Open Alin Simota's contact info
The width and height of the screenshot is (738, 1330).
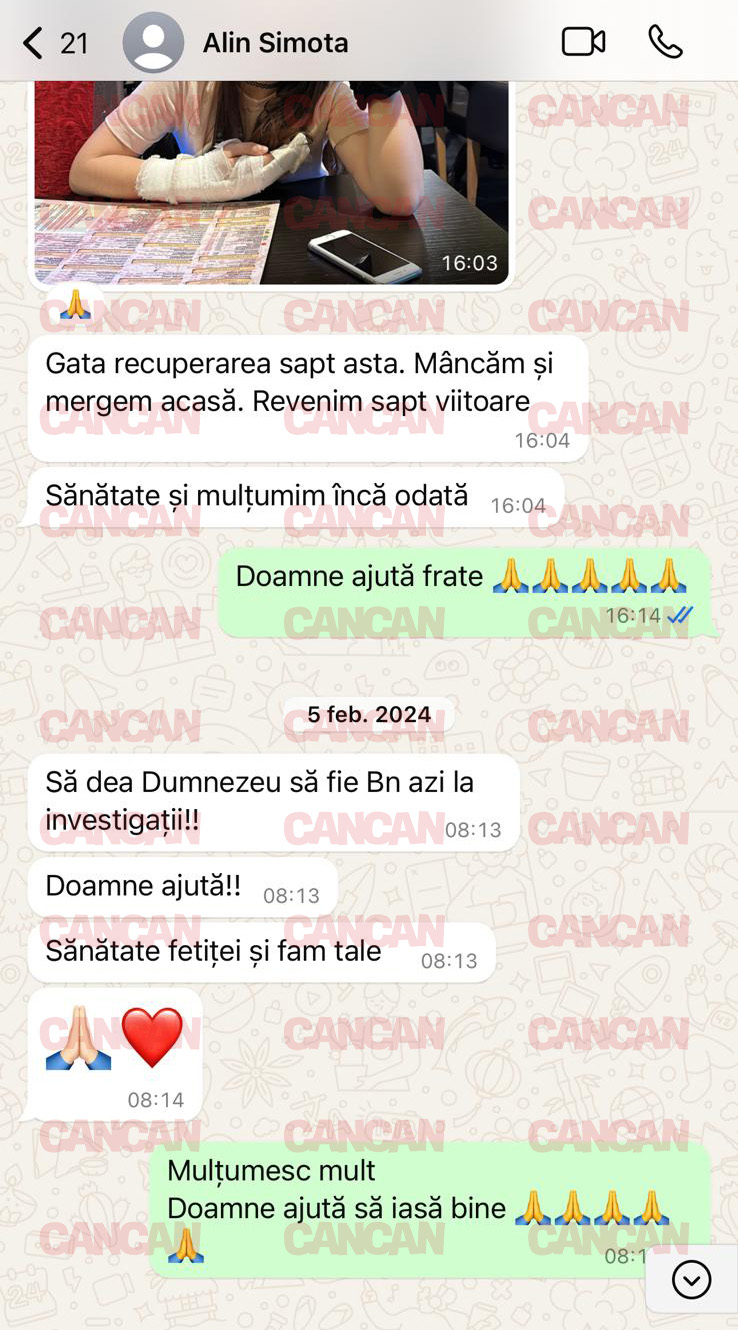pos(275,43)
